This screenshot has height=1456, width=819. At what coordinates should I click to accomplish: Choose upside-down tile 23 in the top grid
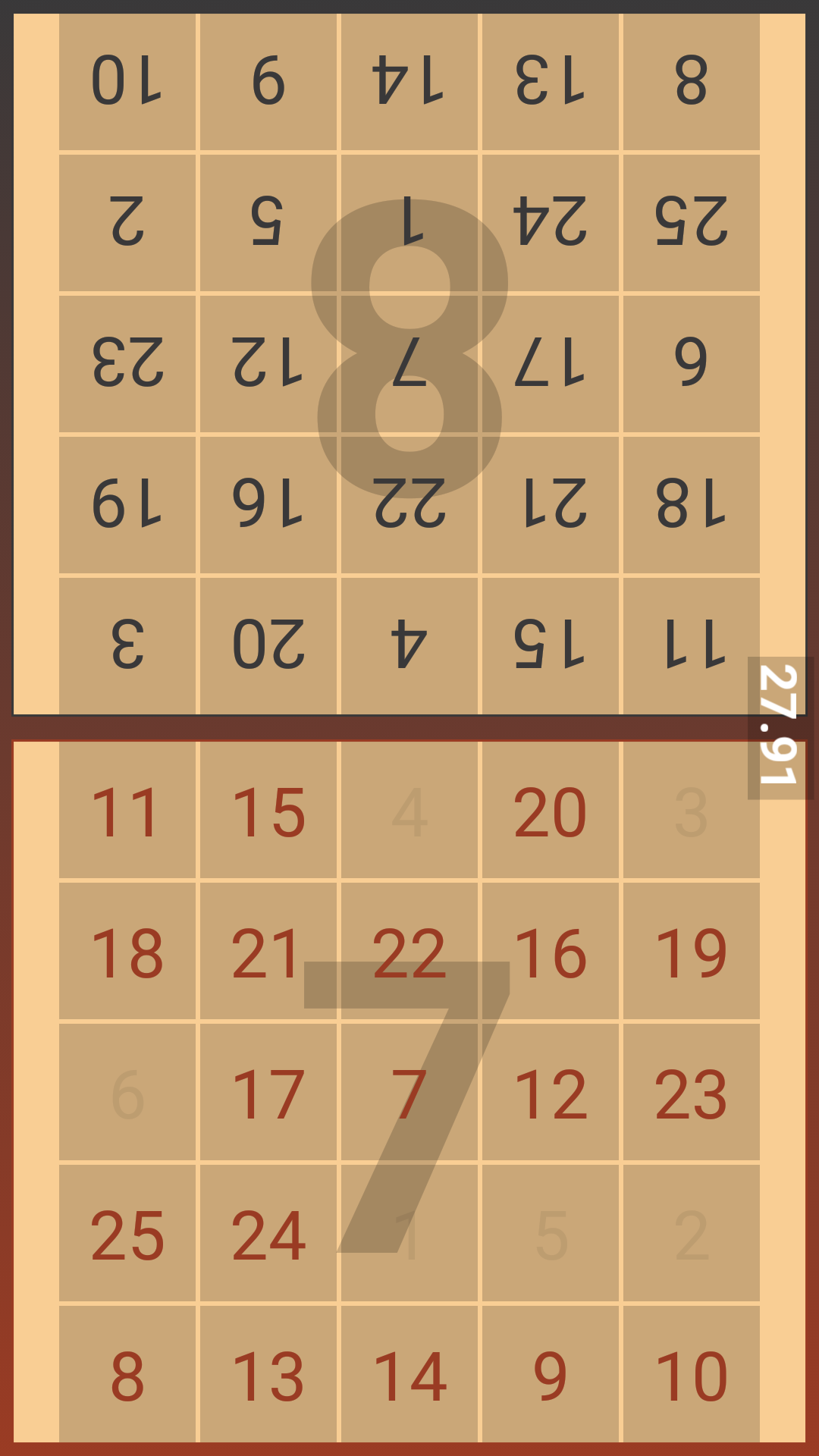[127, 363]
